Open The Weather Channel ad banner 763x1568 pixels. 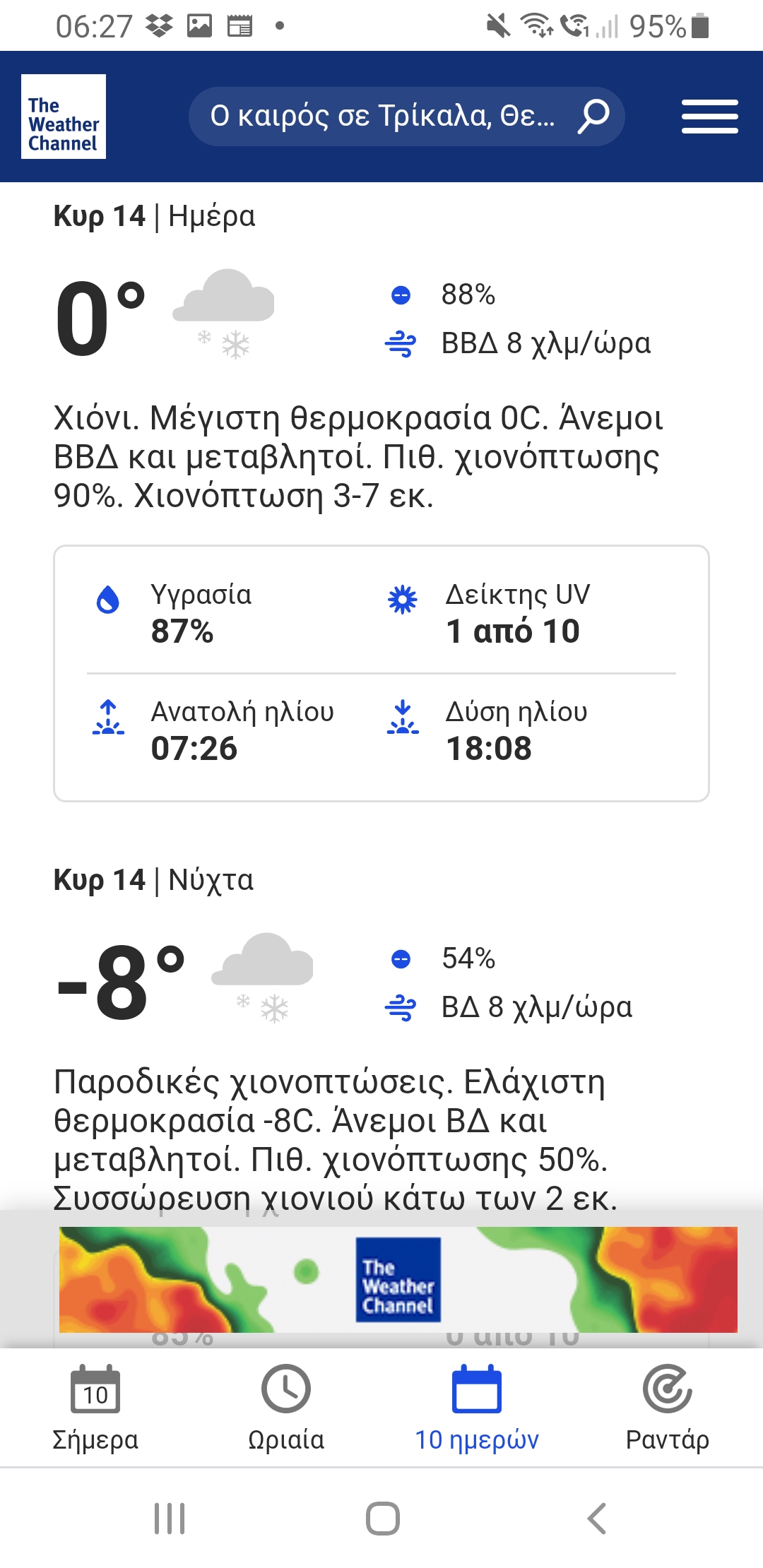coord(398,1280)
